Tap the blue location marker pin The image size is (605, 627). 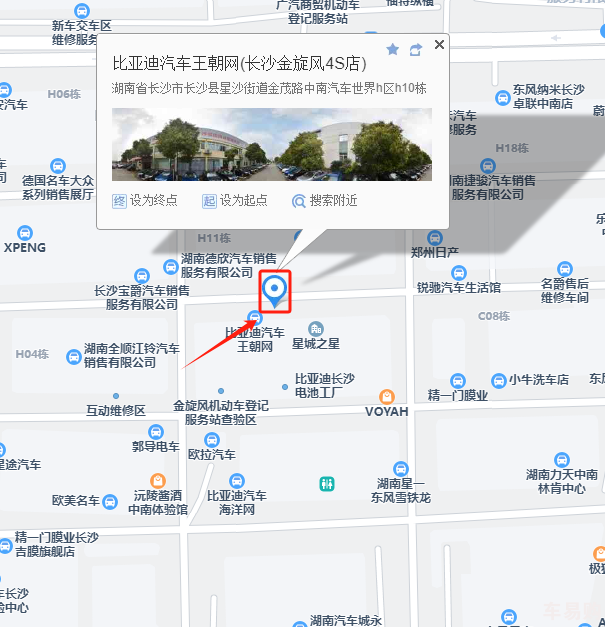tap(274, 291)
